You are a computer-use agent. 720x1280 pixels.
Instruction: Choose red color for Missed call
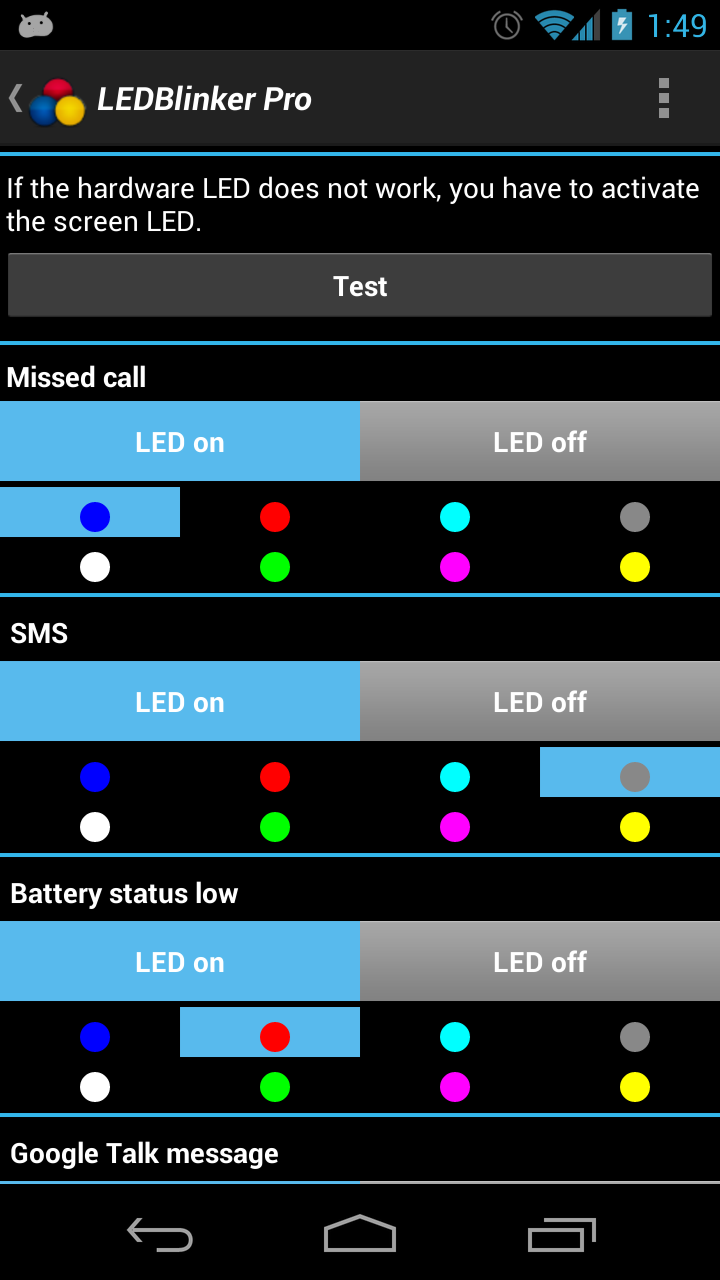click(275, 517)
